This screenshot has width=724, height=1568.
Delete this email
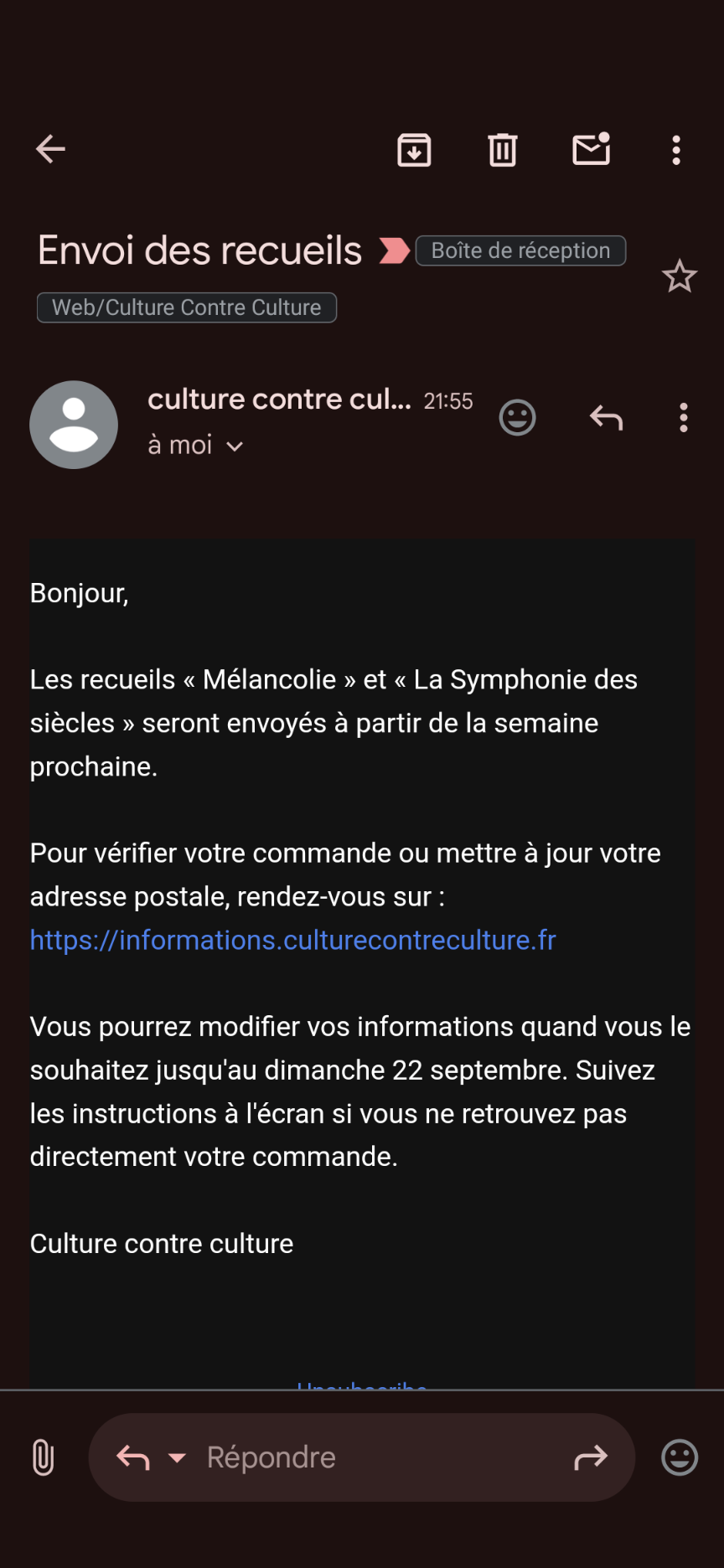[x=503, y=150]
